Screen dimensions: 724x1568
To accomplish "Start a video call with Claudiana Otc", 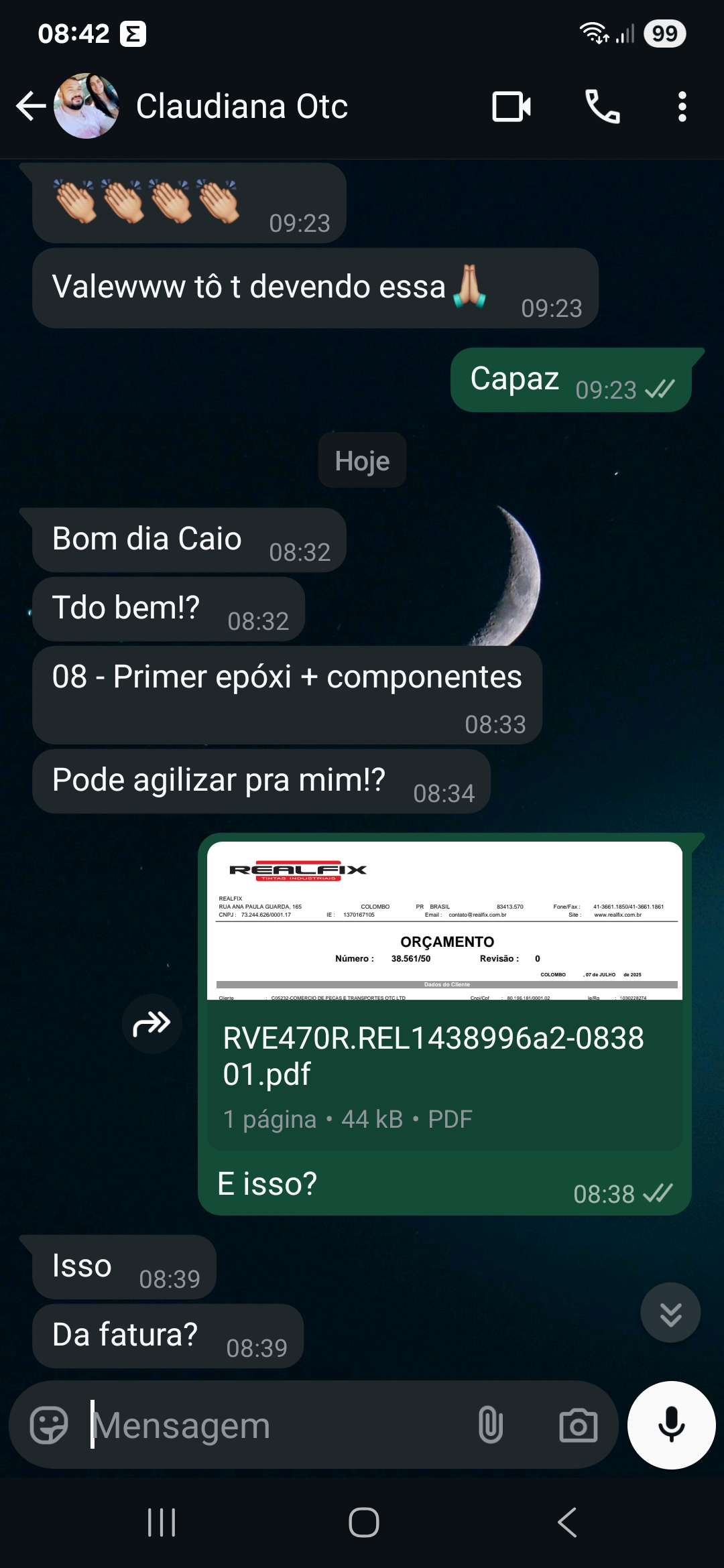I will [x=511, y=106].
